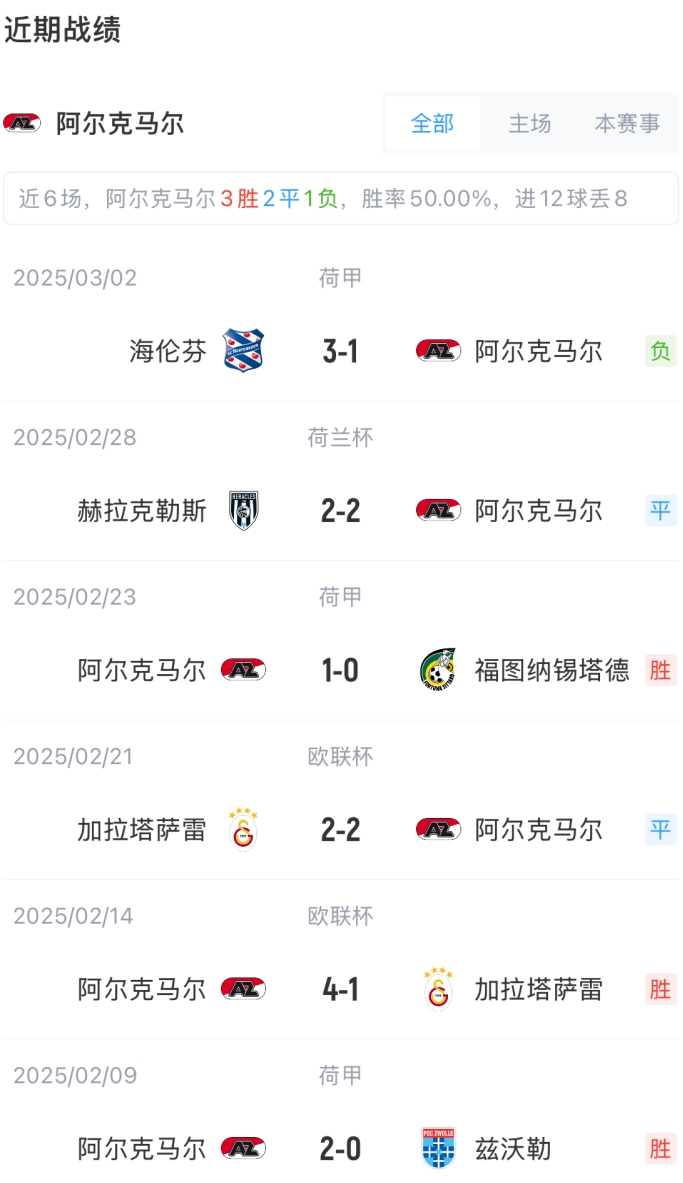The height and width of the screenshot is (1183, 683).
Task: Open the 海伦芬 3-1 阿尔克马尔 match
Action: tap(340, 351)
